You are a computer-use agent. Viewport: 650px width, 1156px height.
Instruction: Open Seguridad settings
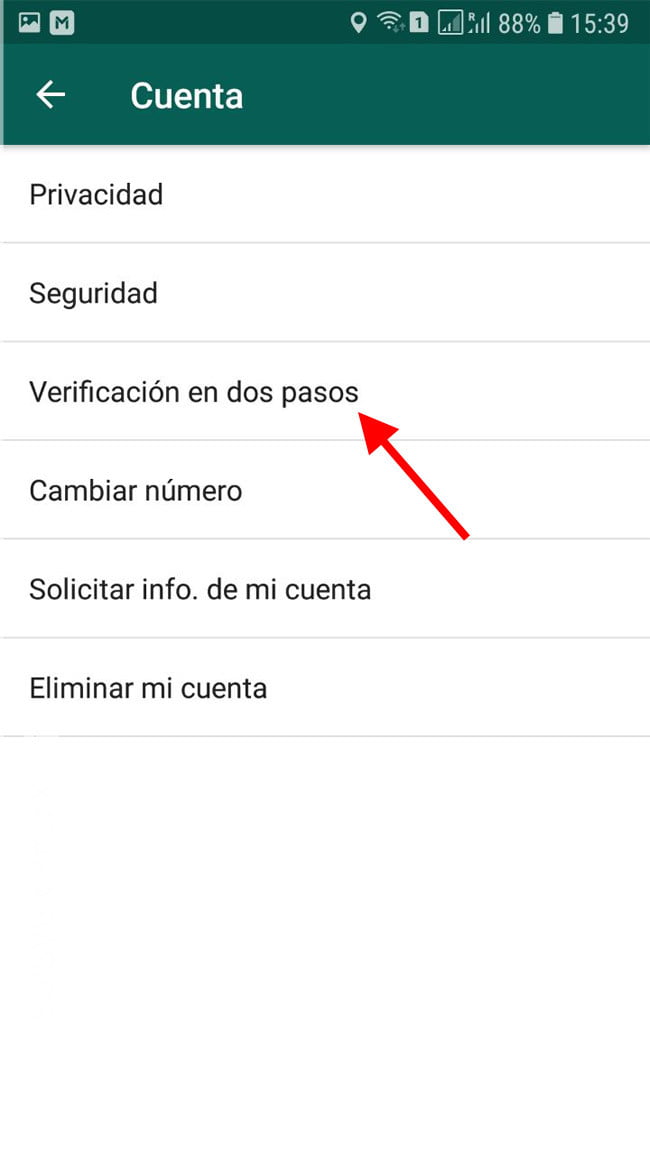325,293
